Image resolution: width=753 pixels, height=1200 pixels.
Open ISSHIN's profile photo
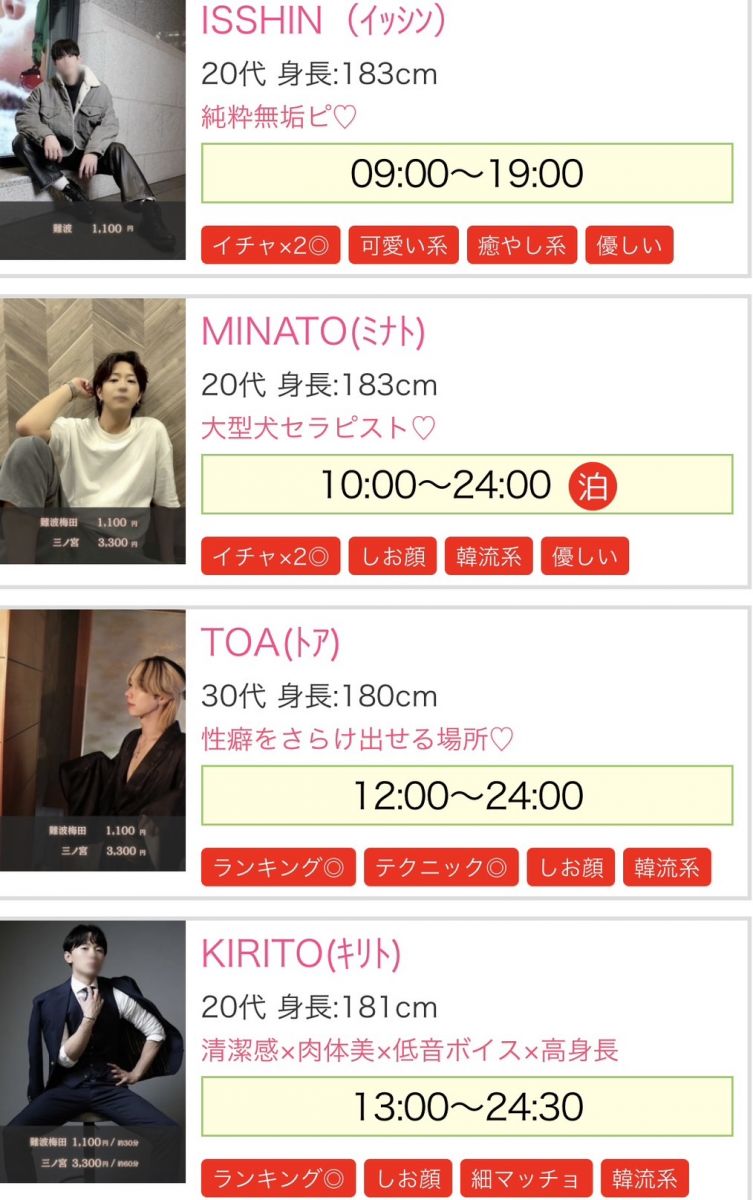click(x=92, y=128)
